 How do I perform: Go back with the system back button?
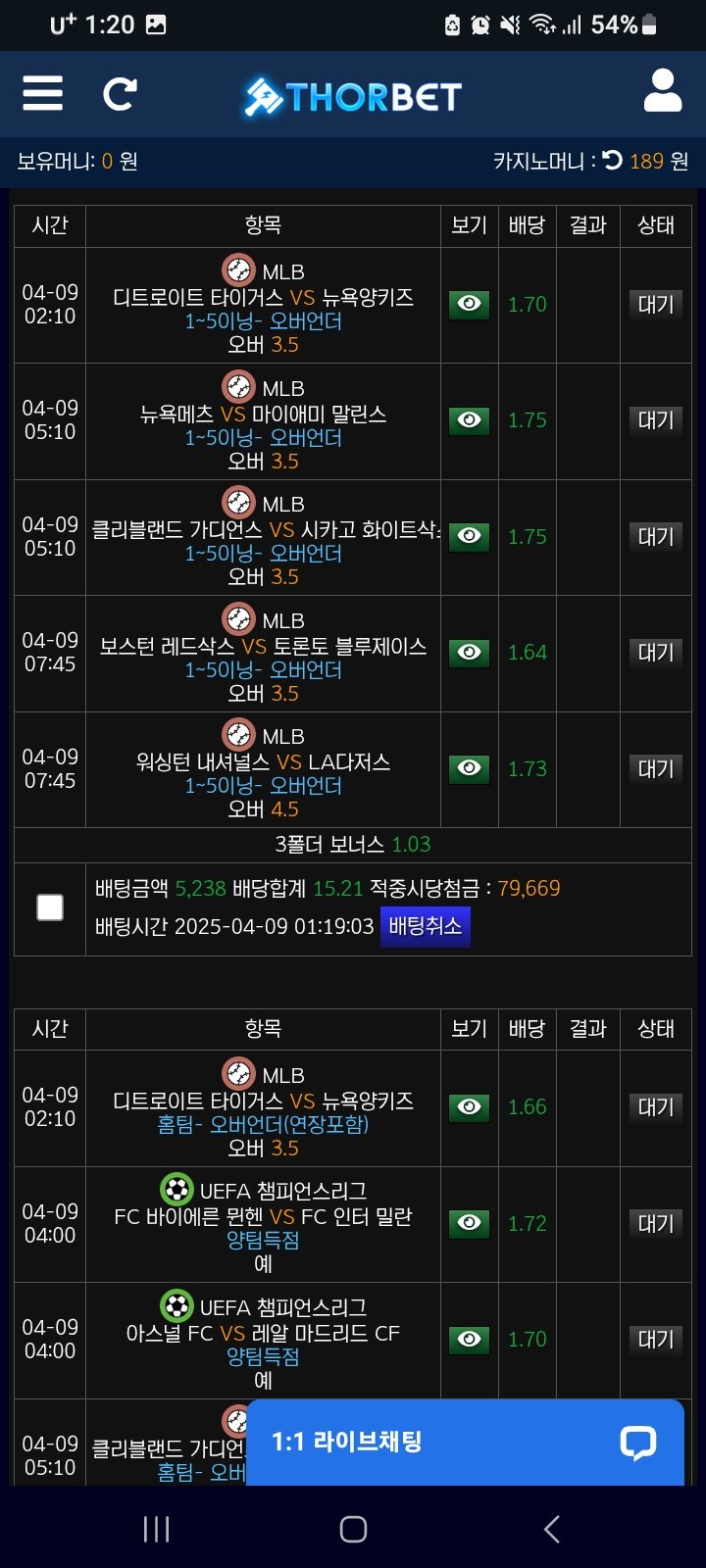tap(551, 1529)
